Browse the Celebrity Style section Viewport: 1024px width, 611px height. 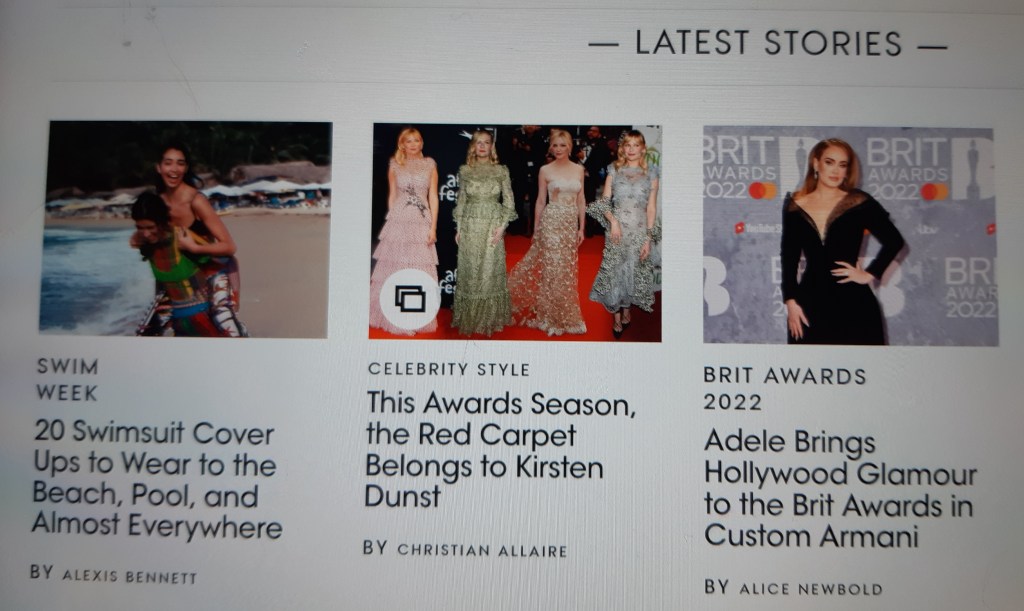449,369
